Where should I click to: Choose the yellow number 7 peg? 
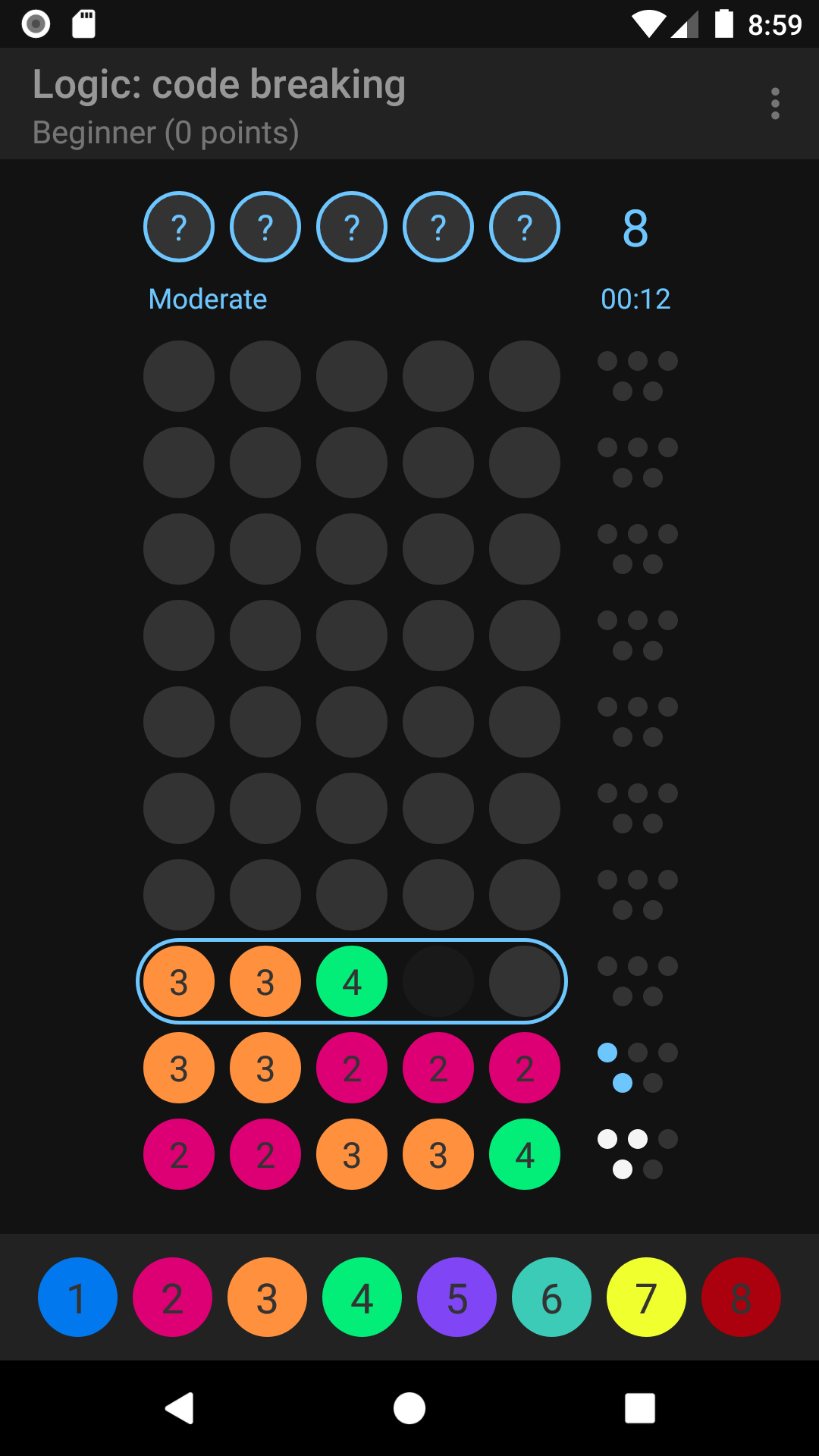(646, 1298)
